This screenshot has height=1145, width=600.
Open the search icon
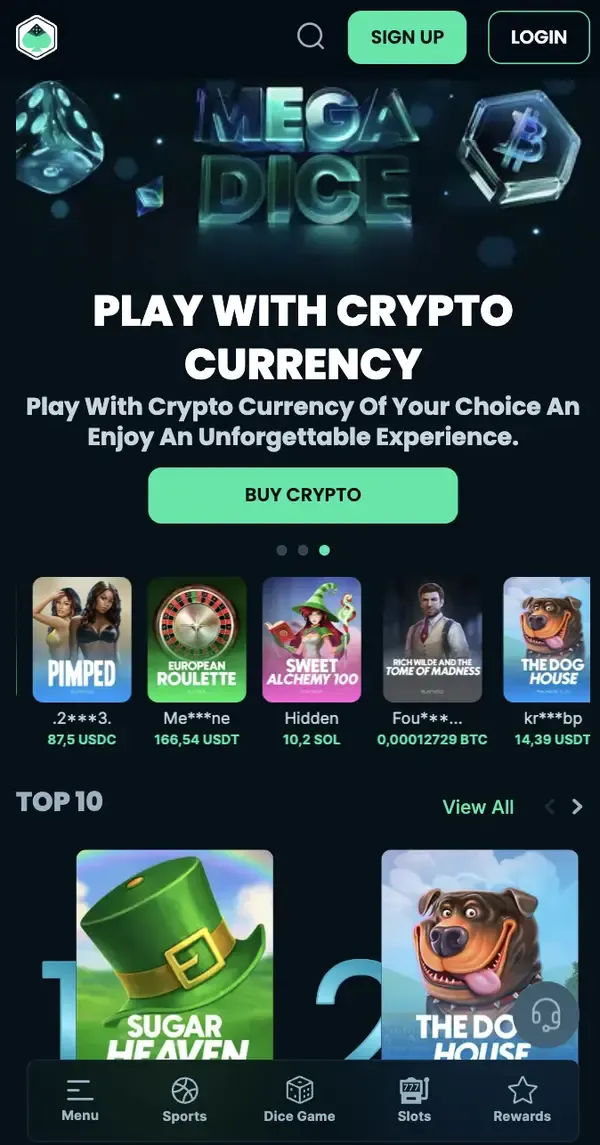(311, 37)
